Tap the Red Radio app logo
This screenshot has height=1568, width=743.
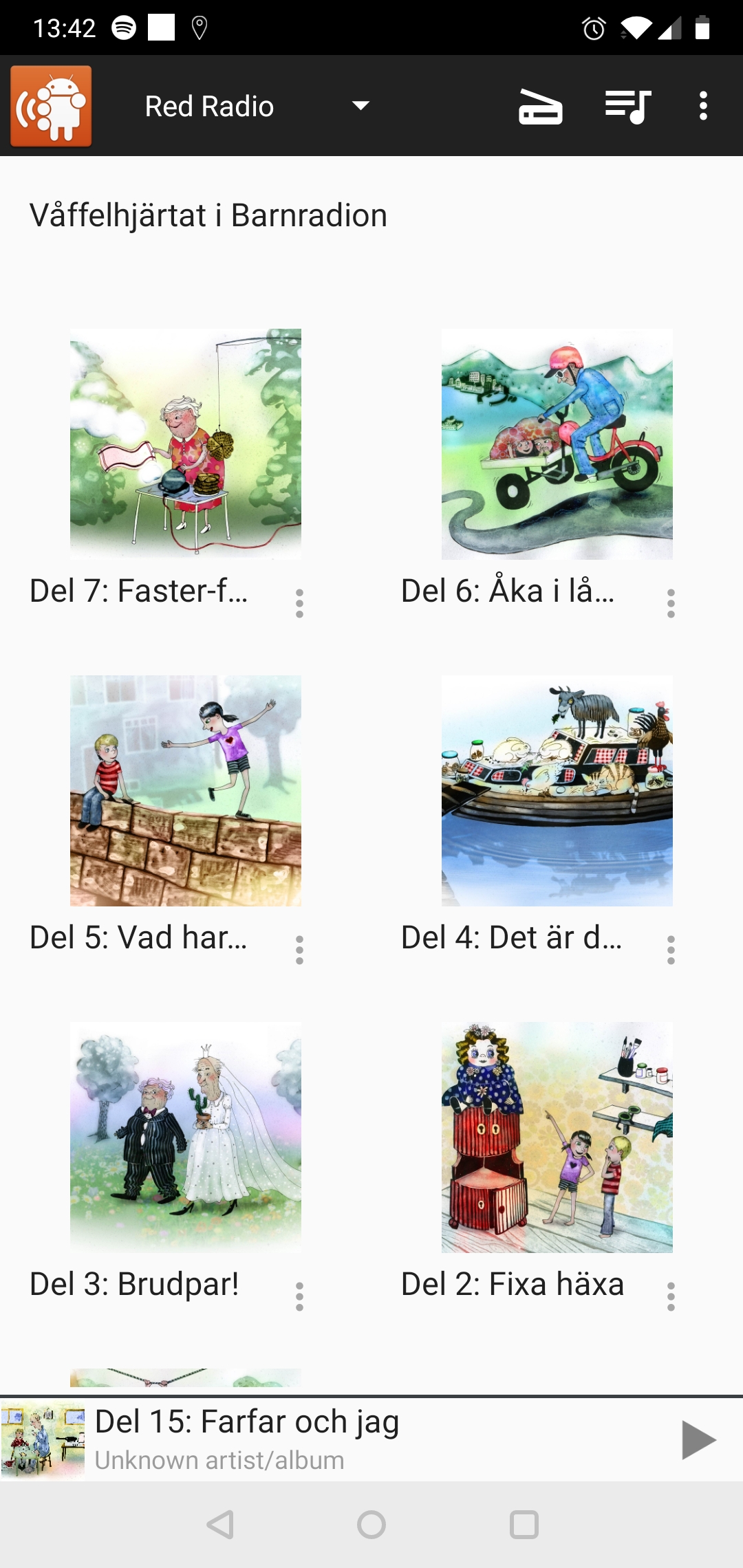[51, 106]
